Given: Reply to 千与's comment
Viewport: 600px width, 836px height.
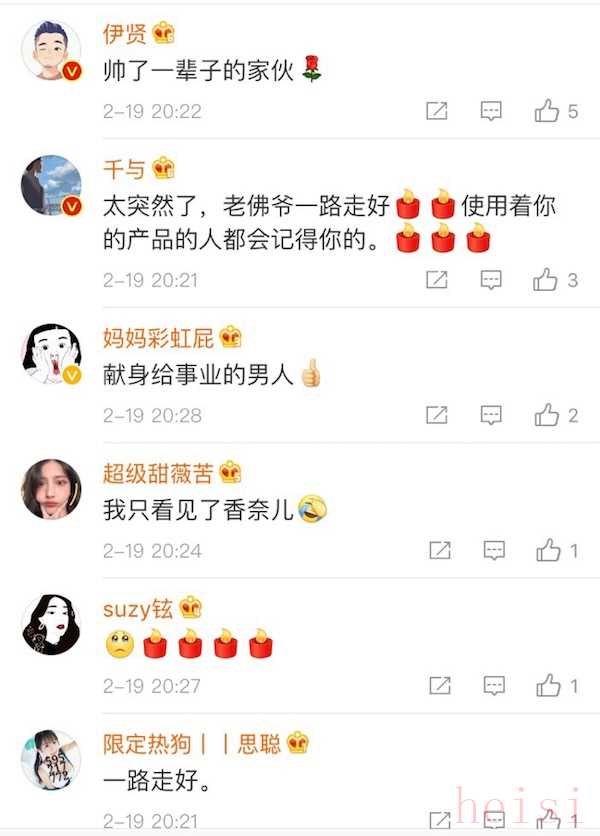Looking at the screenshot, I should 491,280.
